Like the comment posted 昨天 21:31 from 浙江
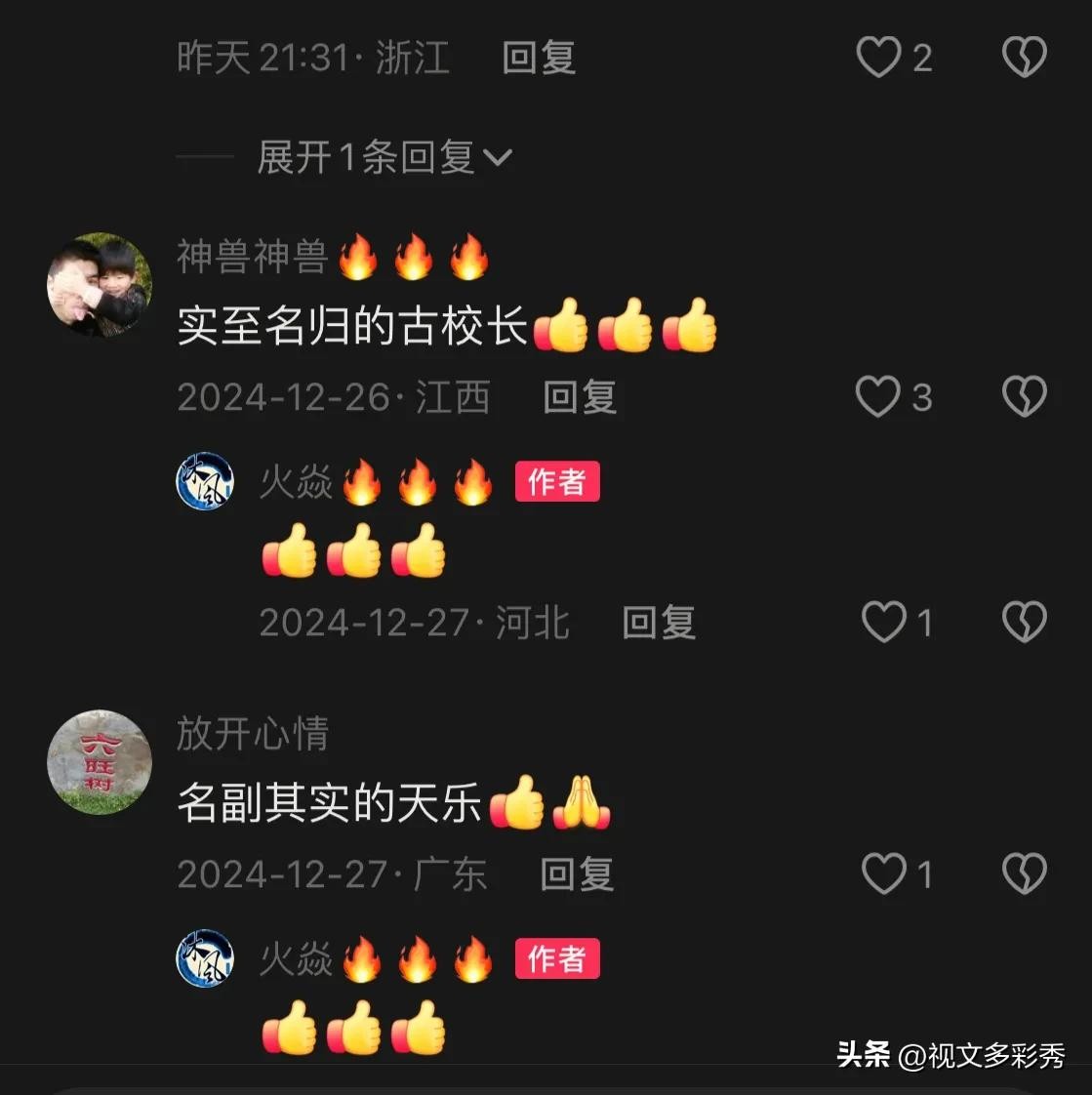The image size is (1092, 1095). click(878, 58)
